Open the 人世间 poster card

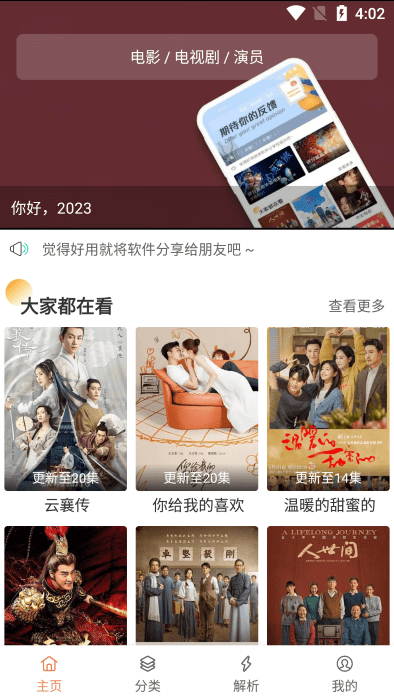328,585
